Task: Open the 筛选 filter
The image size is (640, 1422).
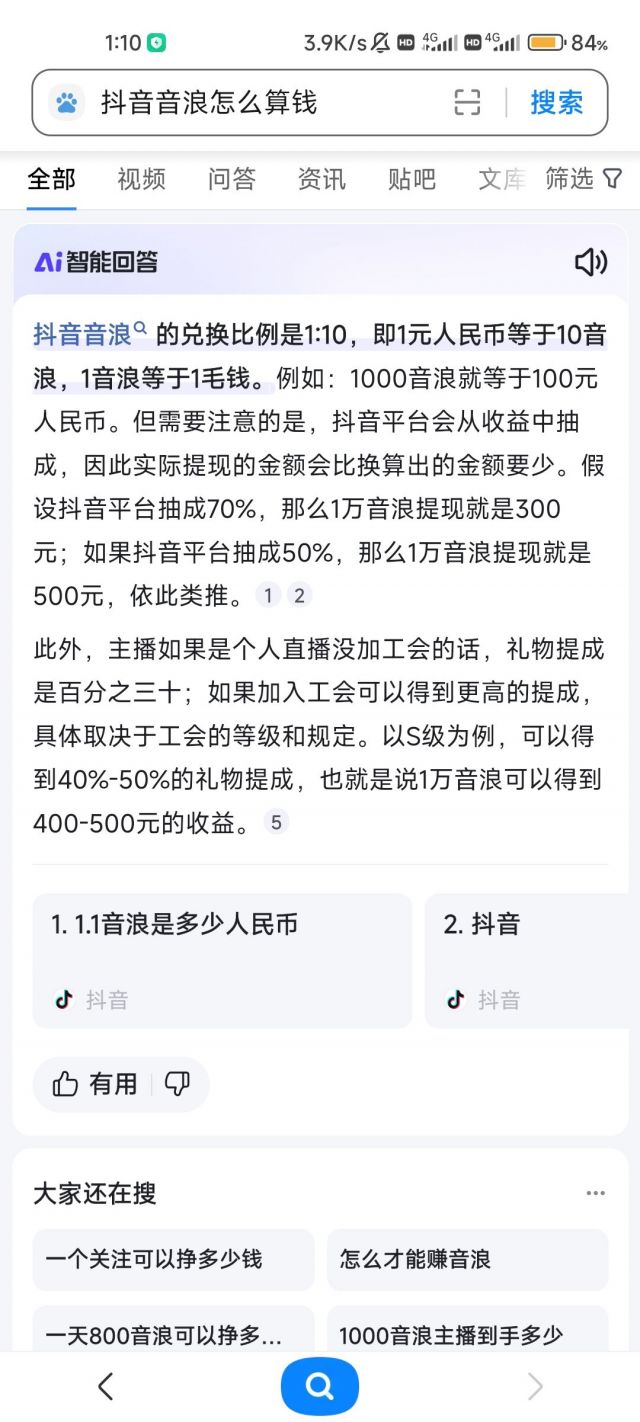Action: 583,179
